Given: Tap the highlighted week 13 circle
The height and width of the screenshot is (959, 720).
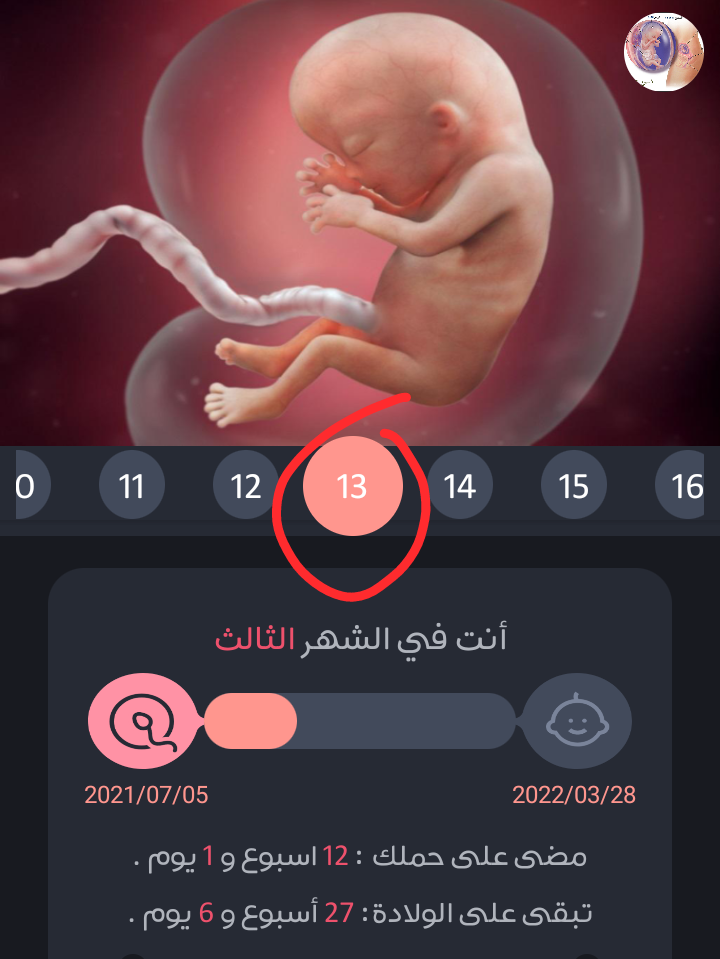Looking at the screenshot, I should point(352,486).
